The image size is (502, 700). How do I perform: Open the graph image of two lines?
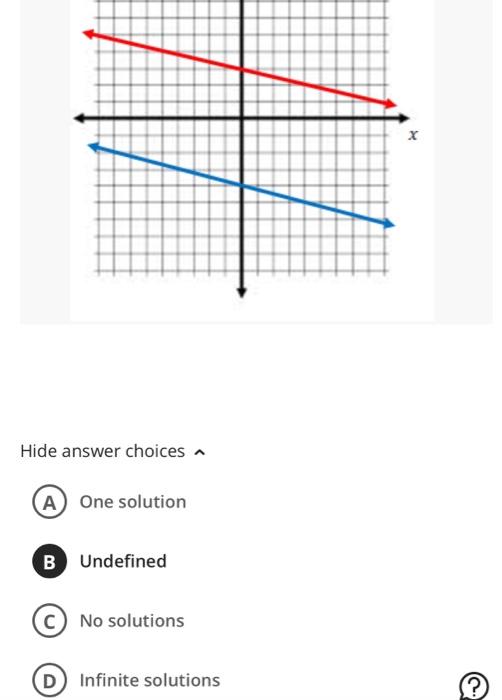[251, 160]
